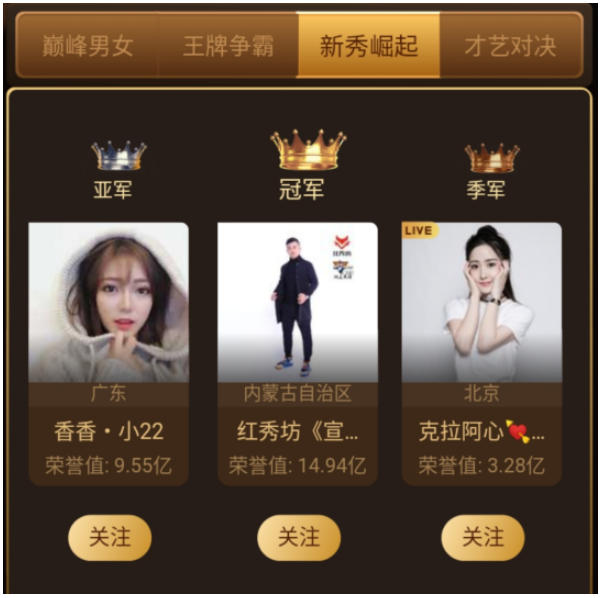Viewport: 602px width, 598px height.
Task: Follow 红秀坊 with the 关注 button
Action: point(299,538)
